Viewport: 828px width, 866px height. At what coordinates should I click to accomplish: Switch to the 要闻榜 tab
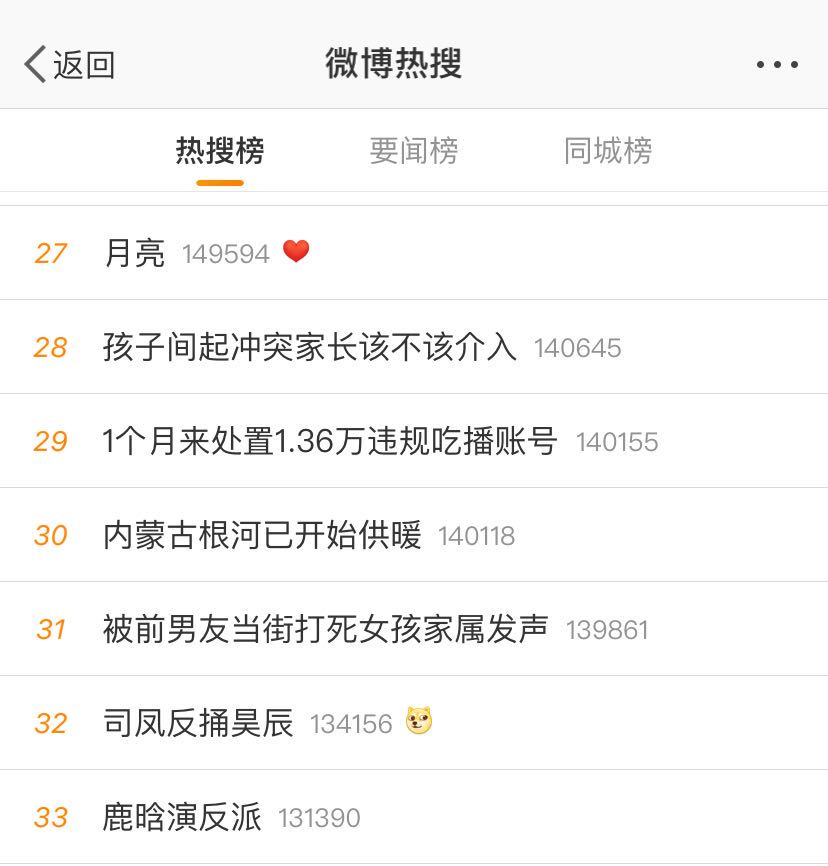414,151
